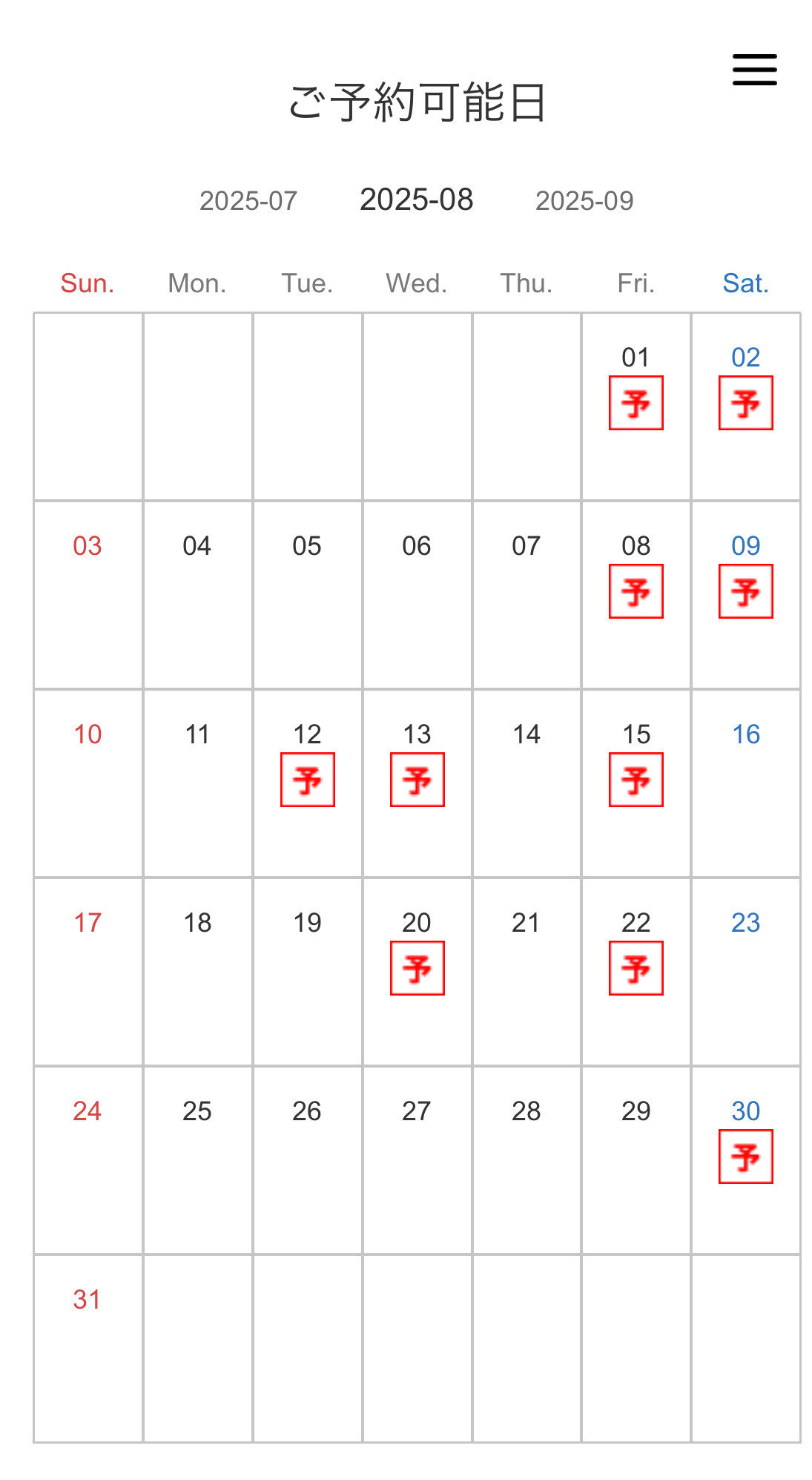Tap the reservation mark on August 20
The height and width of the screenshot is (1480, 812).
click(417, 968)
